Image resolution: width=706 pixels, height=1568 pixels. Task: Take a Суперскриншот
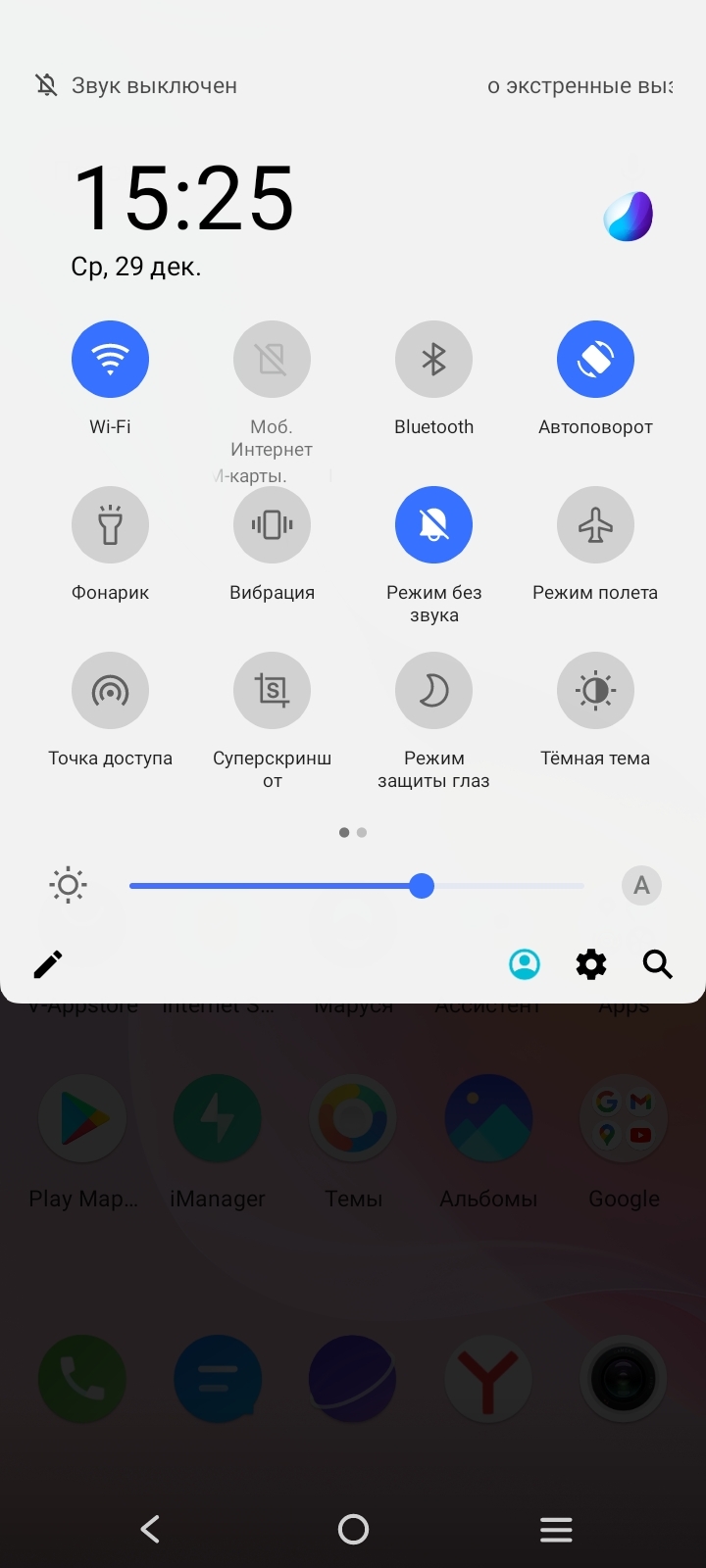tap(272, 691)
